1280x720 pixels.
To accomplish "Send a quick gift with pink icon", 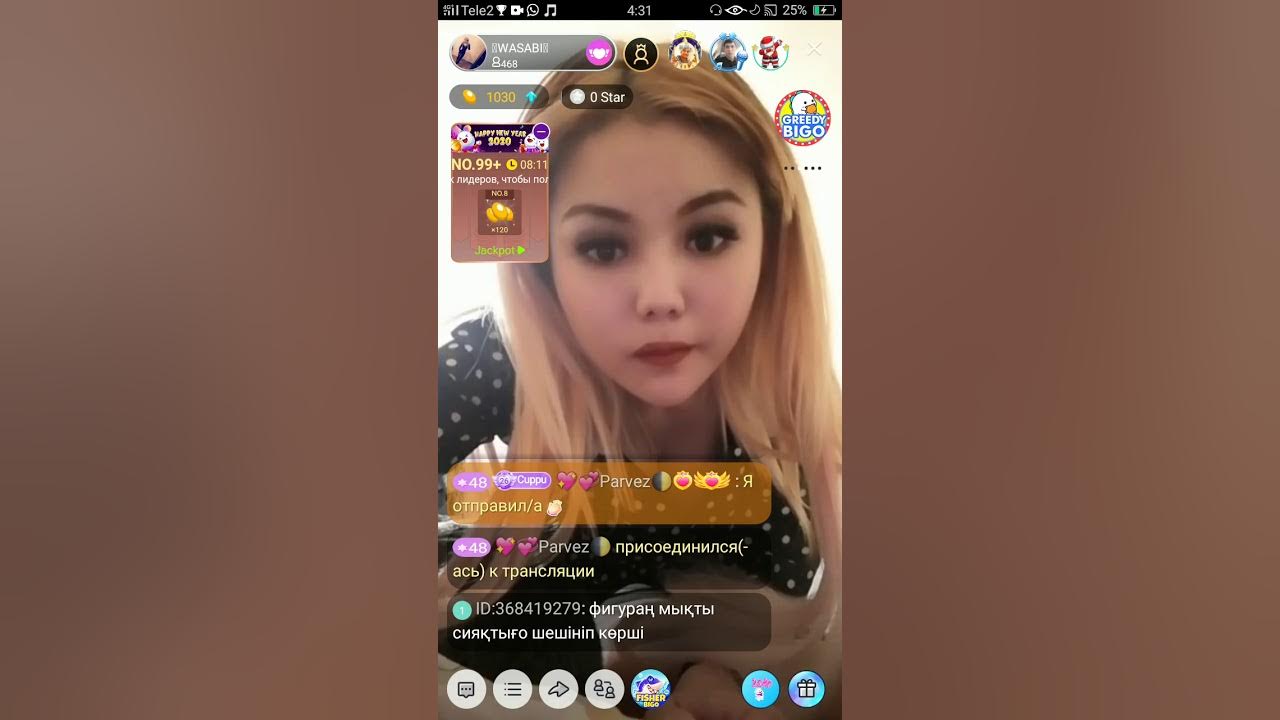I will [760, 689].
